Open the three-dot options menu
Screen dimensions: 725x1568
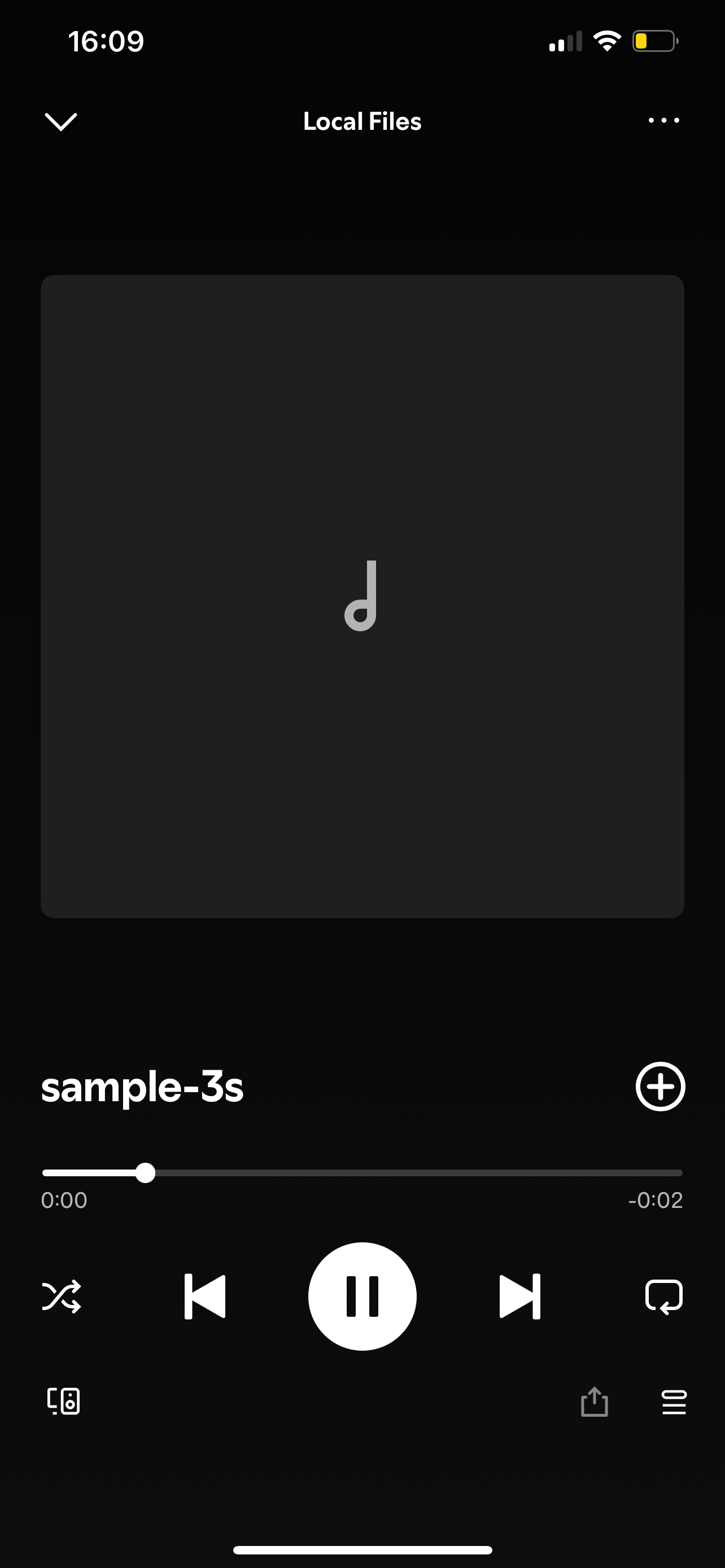pyautogui.click(x=663, y=121)
